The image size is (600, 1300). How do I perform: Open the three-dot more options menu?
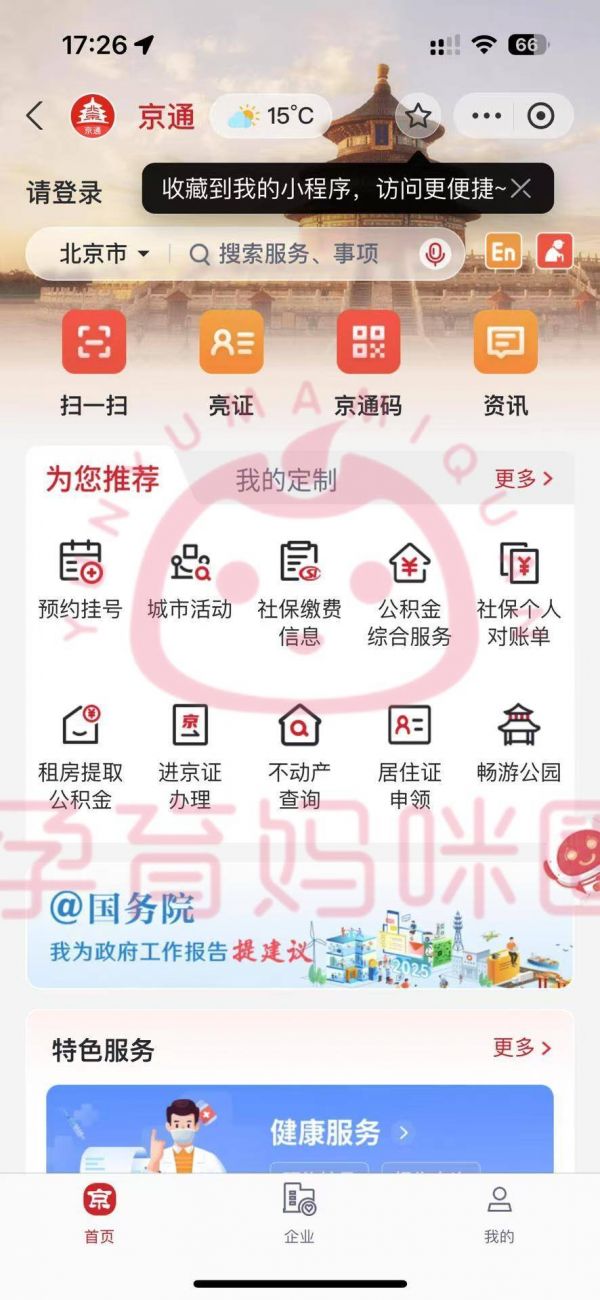tap(489, 116)
